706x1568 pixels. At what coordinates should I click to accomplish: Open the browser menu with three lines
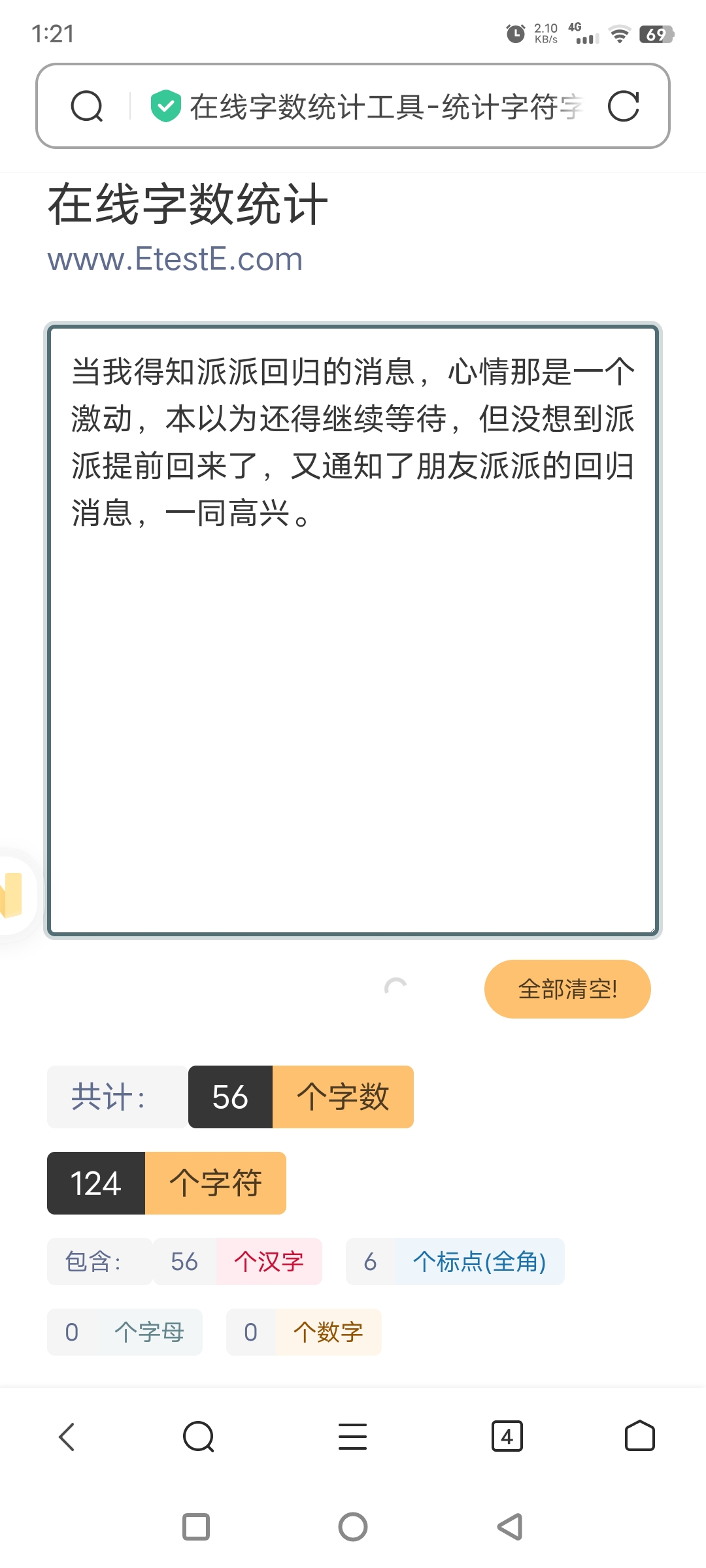[353, 1437]
